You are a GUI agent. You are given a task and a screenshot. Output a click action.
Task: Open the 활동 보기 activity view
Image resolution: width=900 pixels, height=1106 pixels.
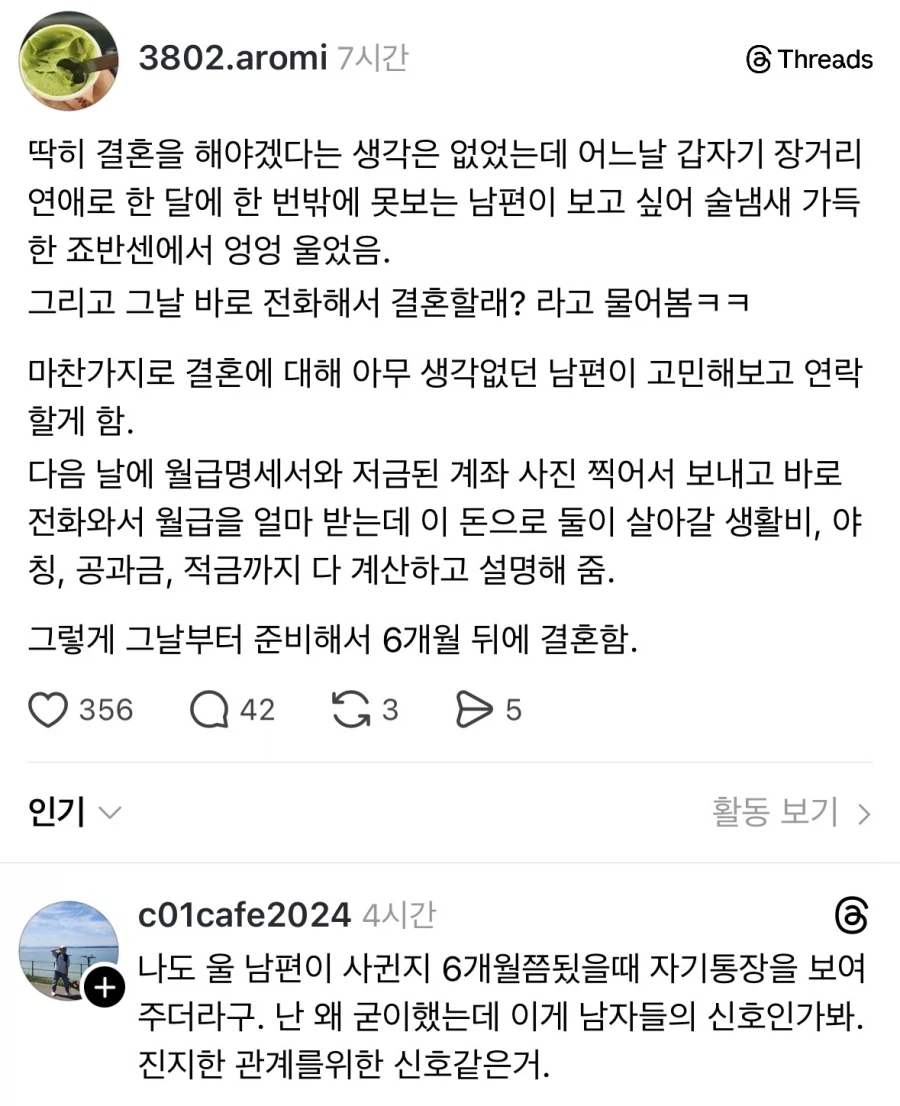click(776, 813)
